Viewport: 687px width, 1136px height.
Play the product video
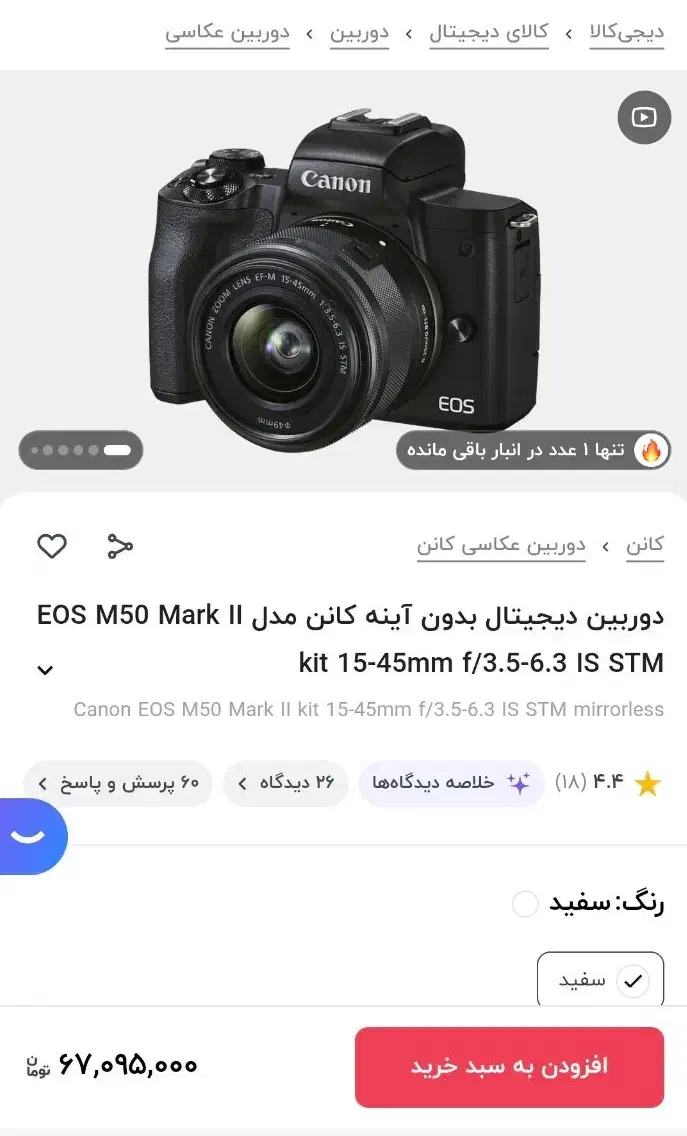point(643,117)
